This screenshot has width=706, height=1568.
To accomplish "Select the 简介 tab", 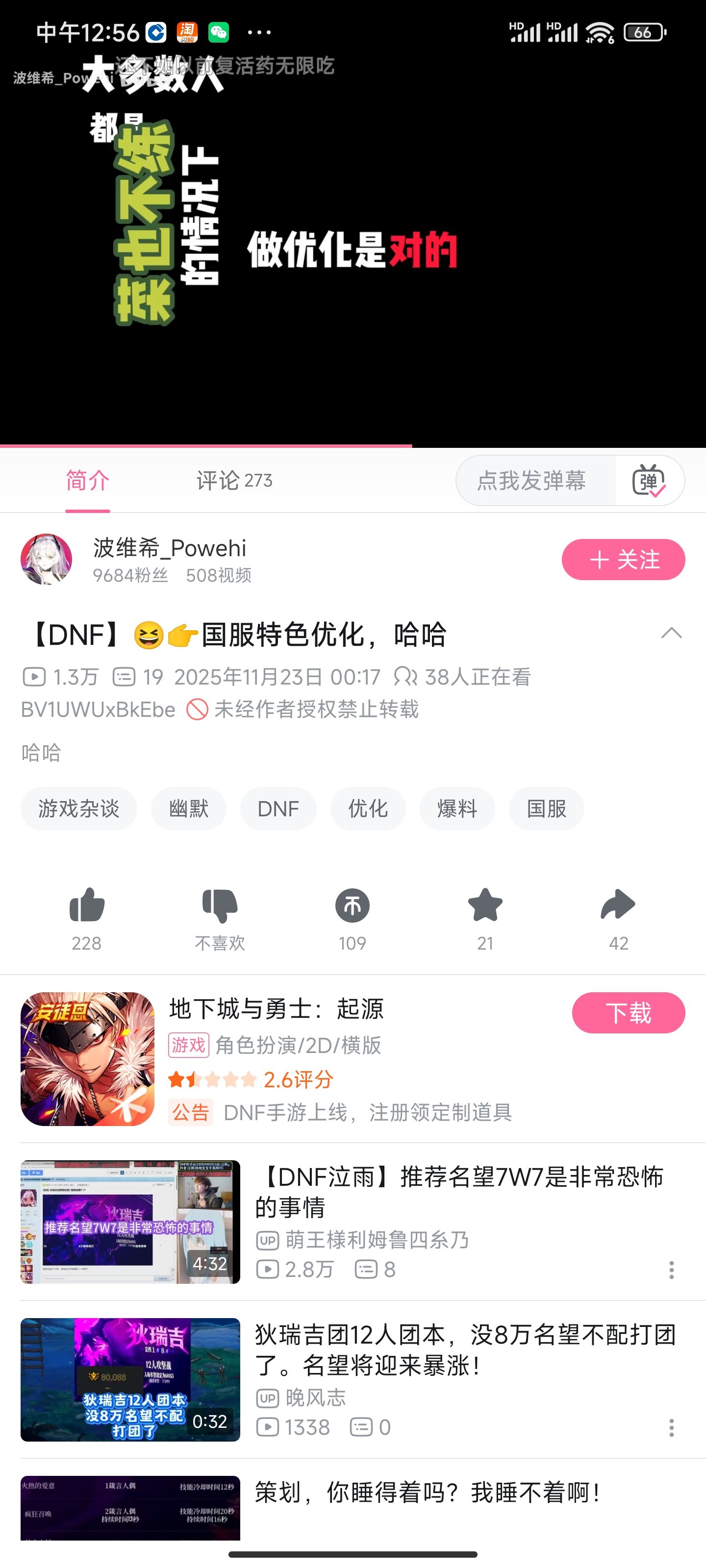I will 88,480.
